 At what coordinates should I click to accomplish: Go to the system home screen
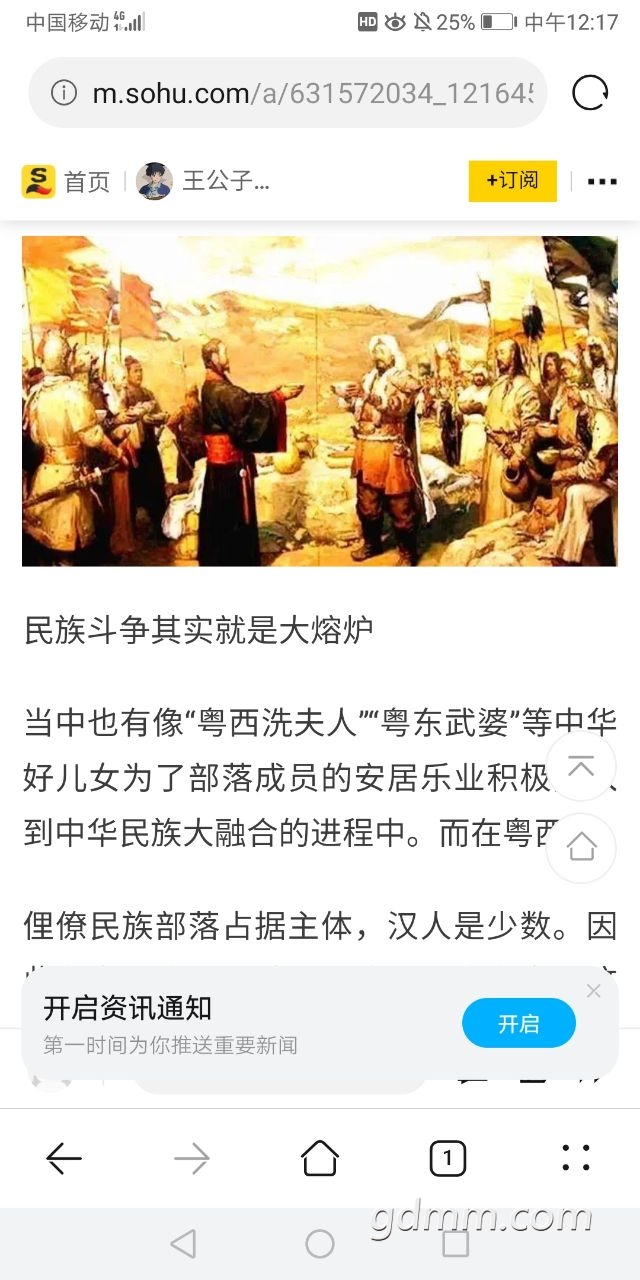click(320, 1243)
